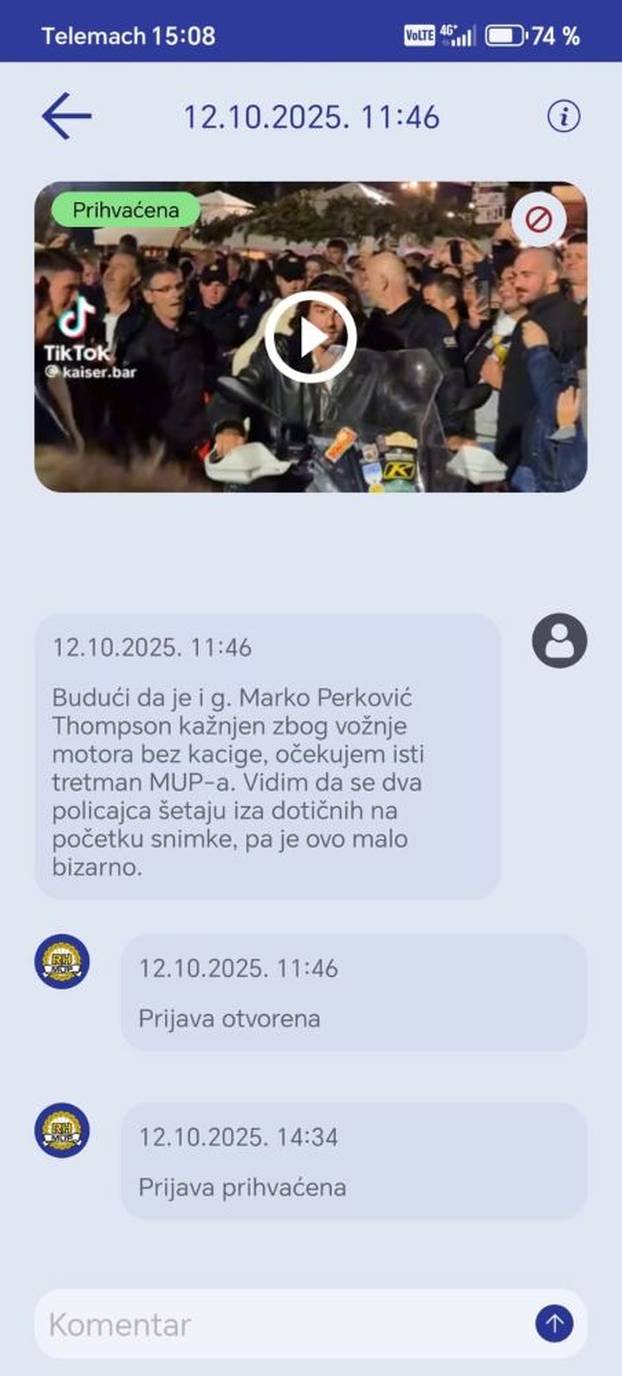
Task: Play the attached TikTok video
Action: 311,337
